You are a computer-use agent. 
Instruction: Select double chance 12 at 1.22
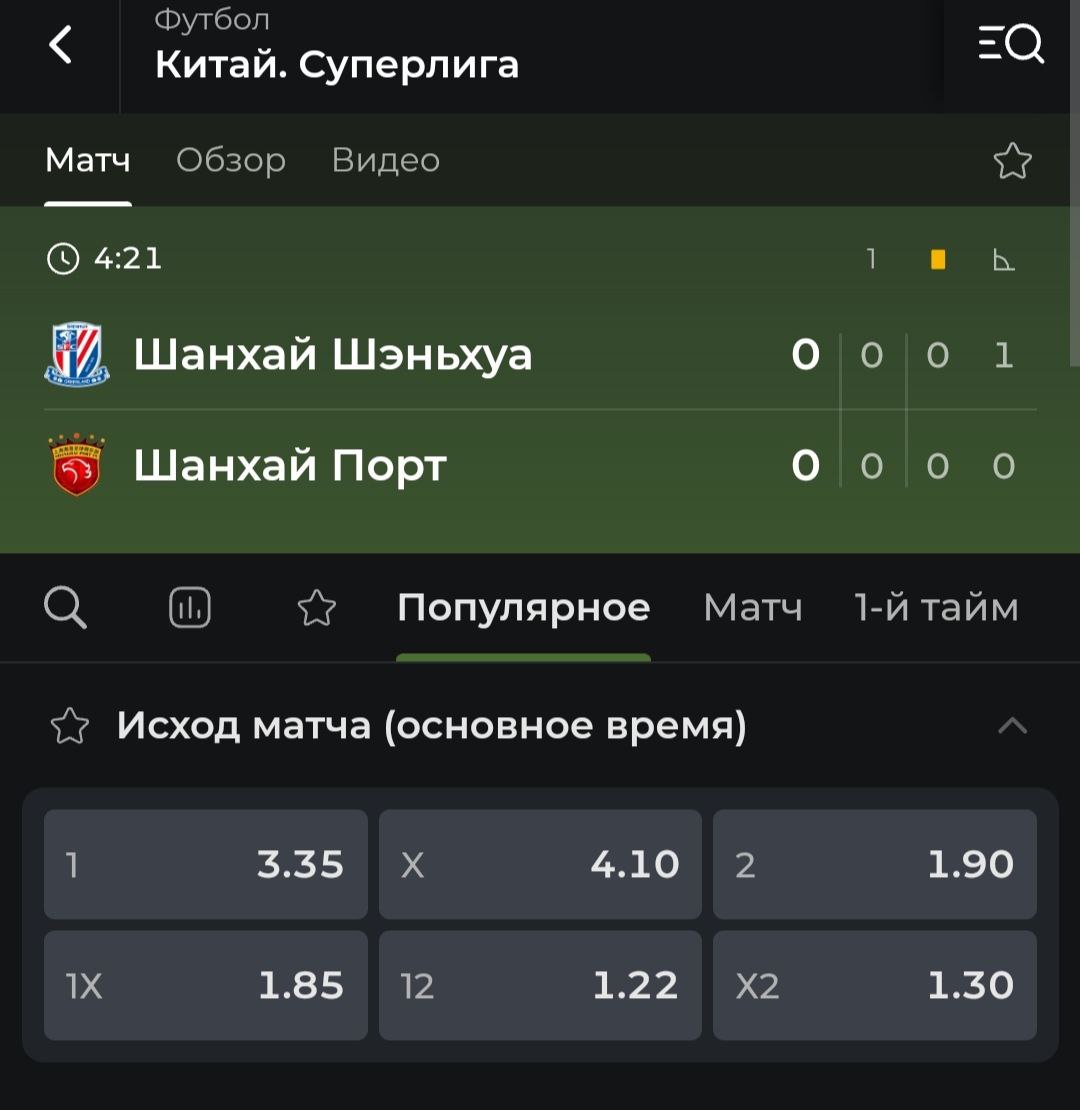[540, 986]
